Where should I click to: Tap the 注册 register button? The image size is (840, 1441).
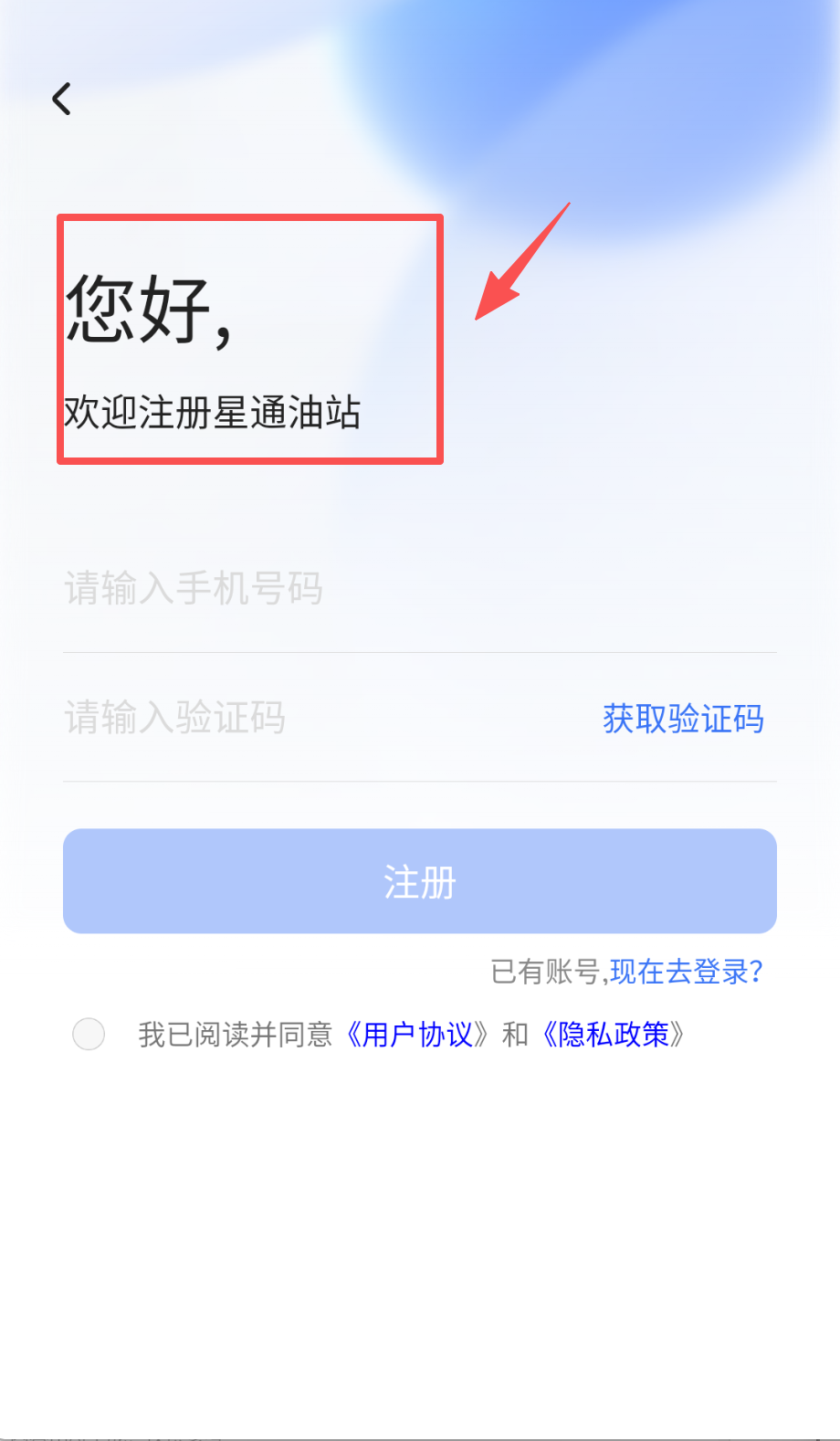[x=420, y=881]
